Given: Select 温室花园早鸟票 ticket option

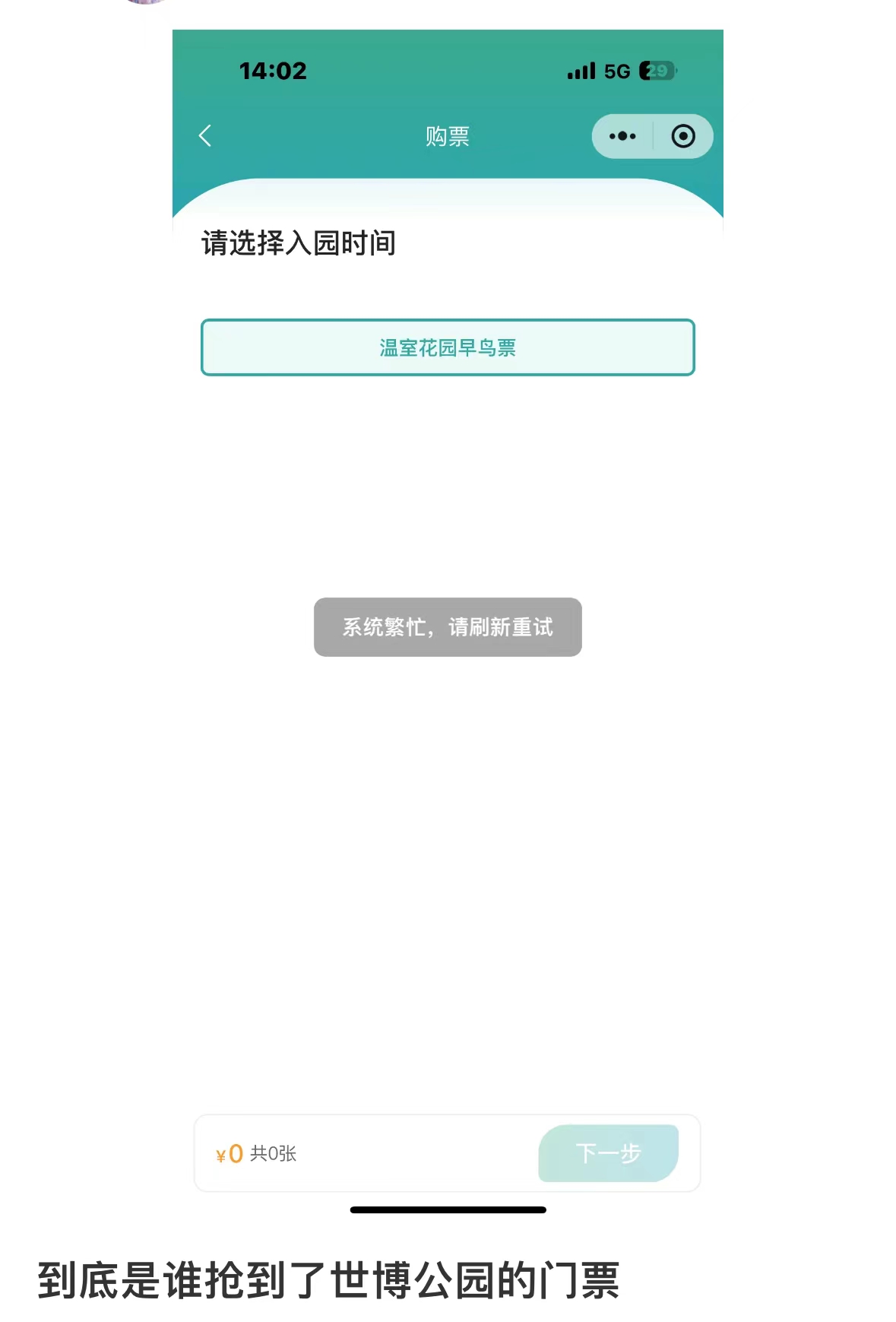Looking at the screenshot, I should (x=448, y=347).
